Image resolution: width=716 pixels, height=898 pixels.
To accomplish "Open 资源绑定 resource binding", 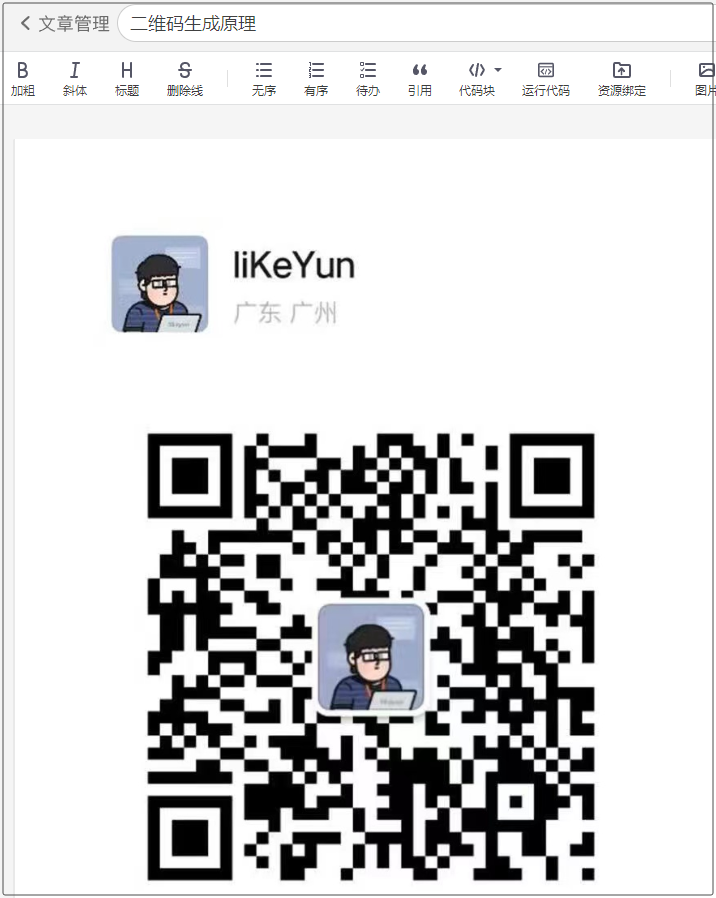I will (621, 78).
